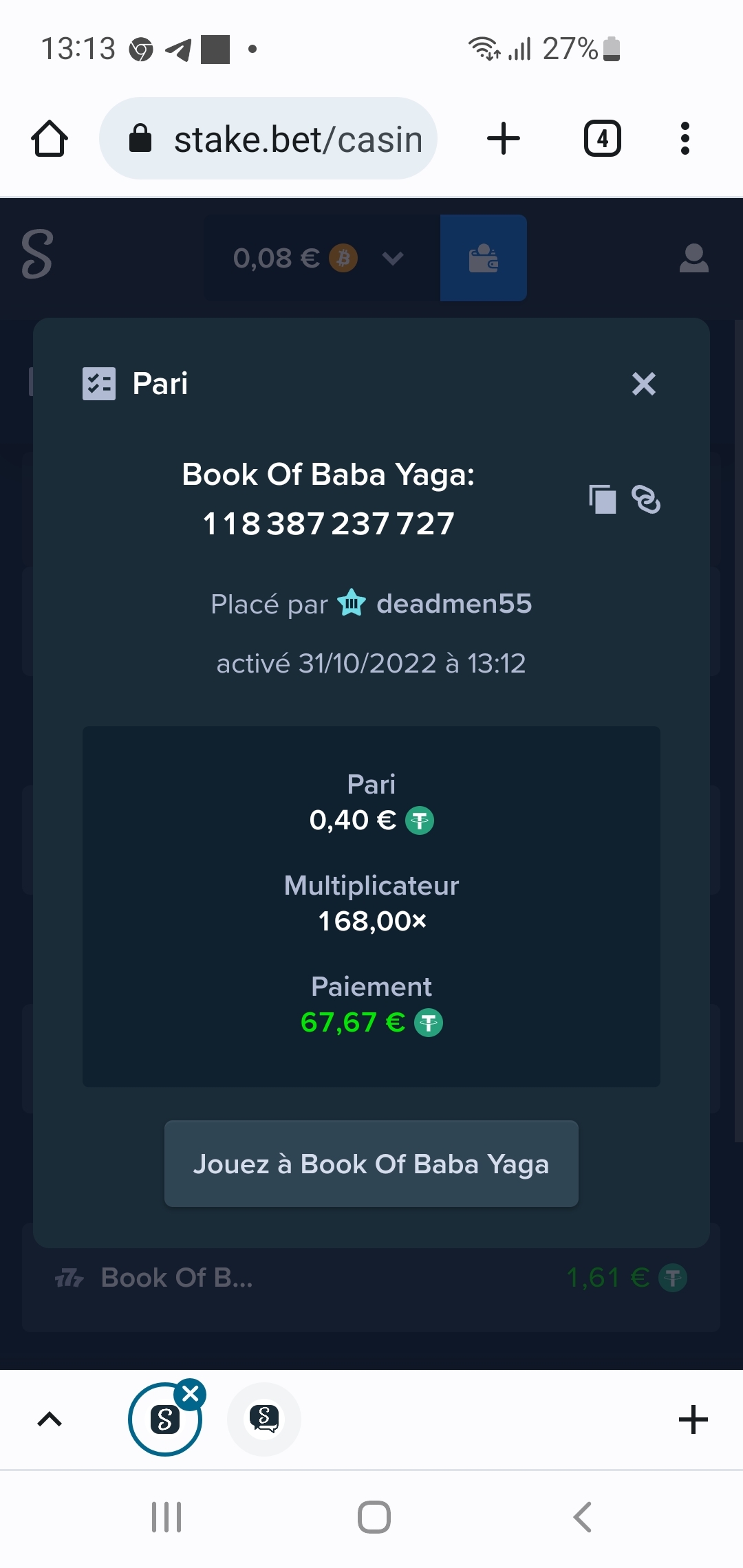View the 4 open tabs
743x1568 pixels.
603,139
